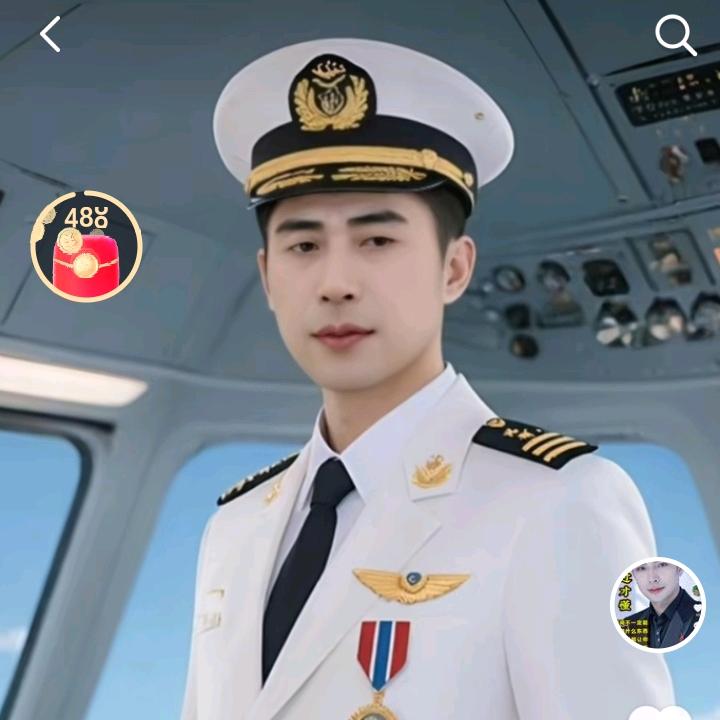This screenshot has height=720, width=720.
Task: Go back using the arrow icon
Action: [x=50, y=35]
